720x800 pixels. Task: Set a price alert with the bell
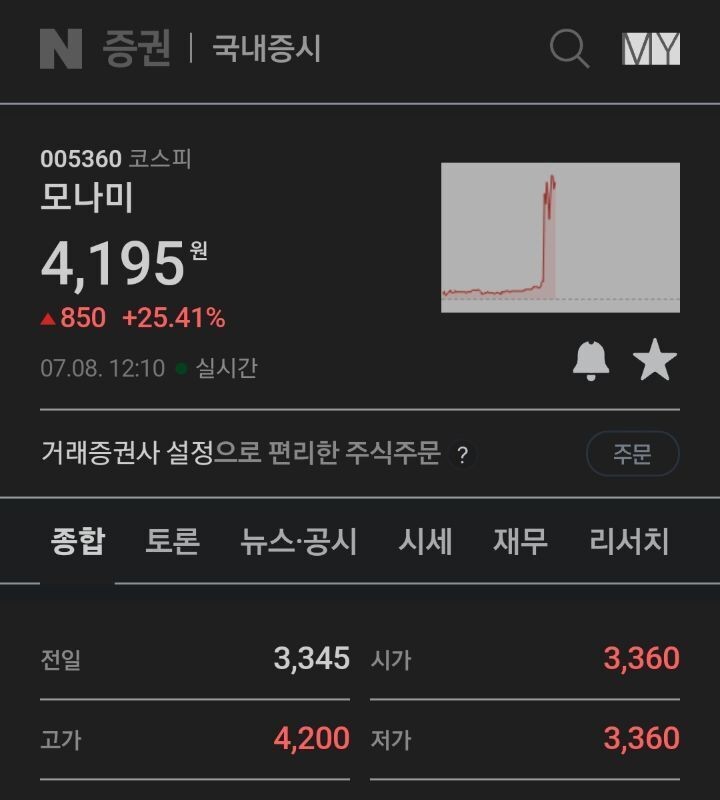coord(591,360)
